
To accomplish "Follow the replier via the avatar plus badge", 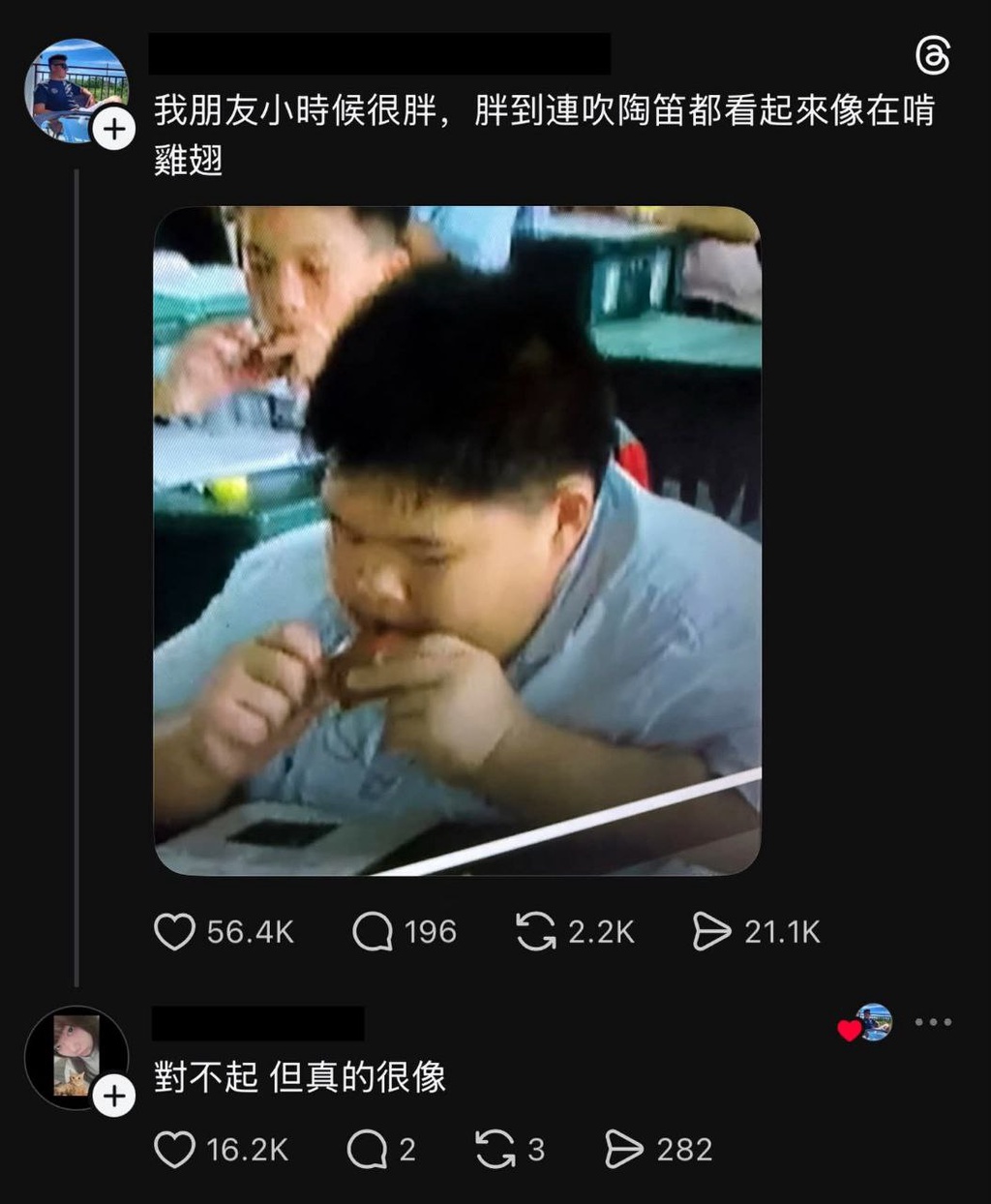I will (x=114, y=1097).
